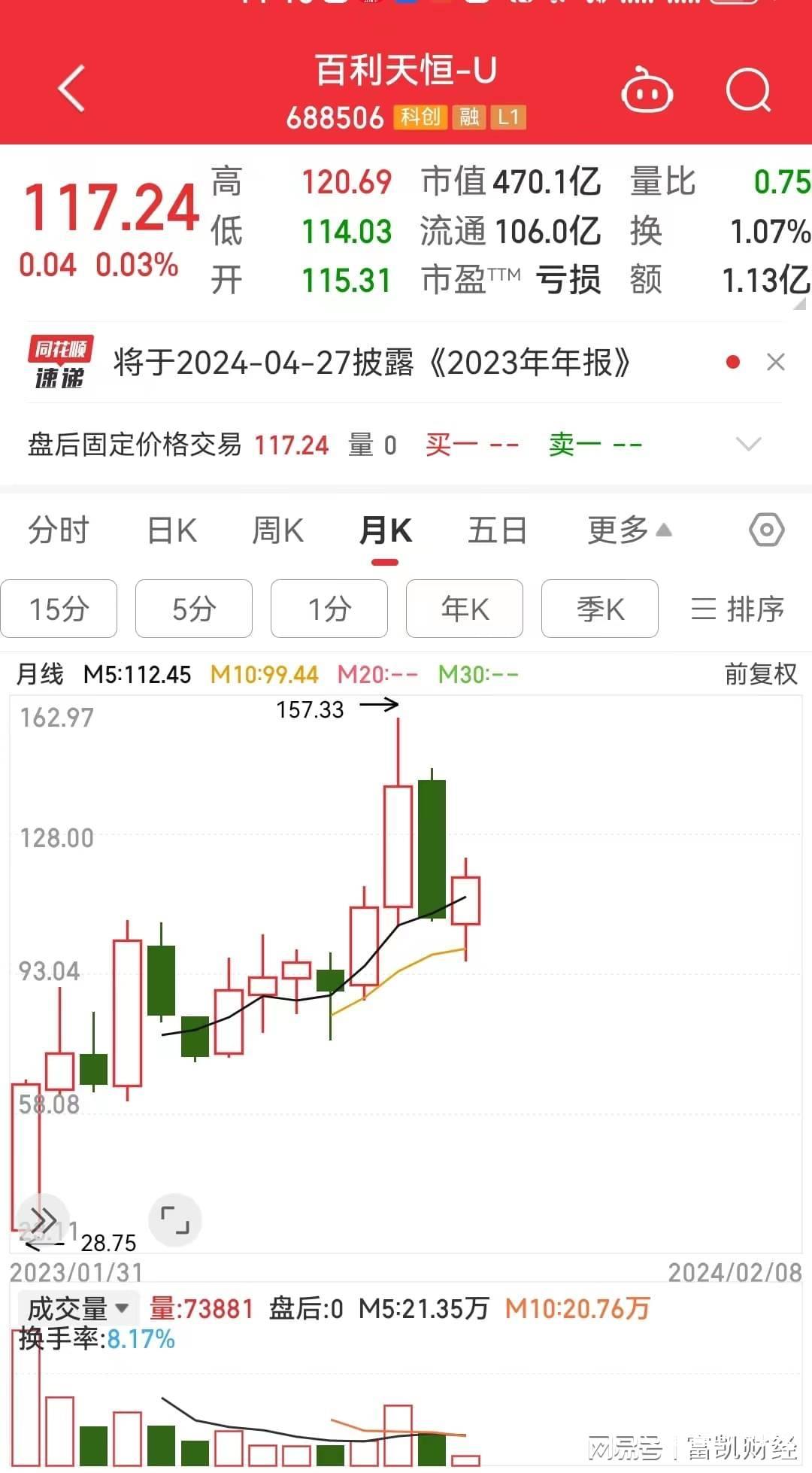Open the 排序 sort option
This screenshot has height=1473, width=812.
point(737,609)
